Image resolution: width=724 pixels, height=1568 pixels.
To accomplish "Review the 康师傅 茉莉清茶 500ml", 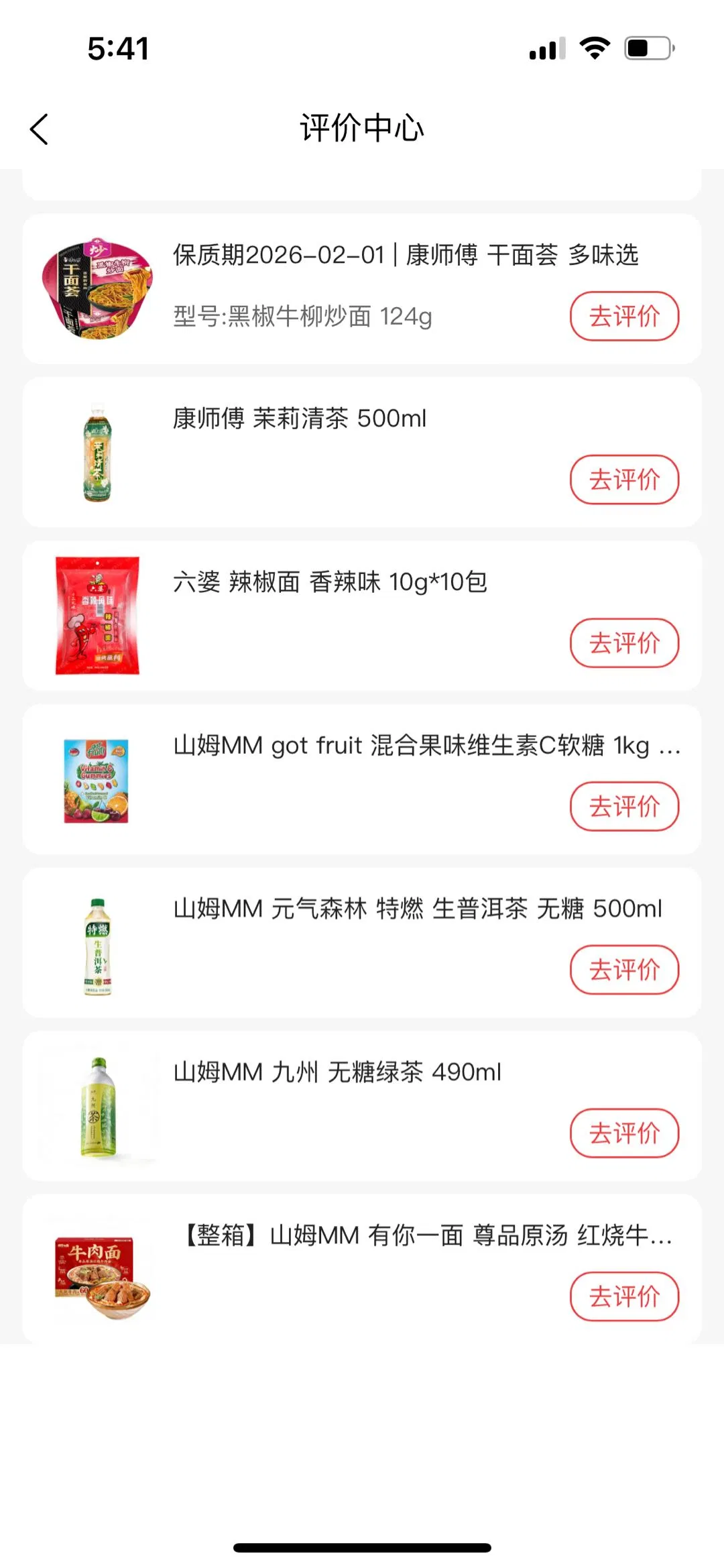I will [x=624, y=480].
